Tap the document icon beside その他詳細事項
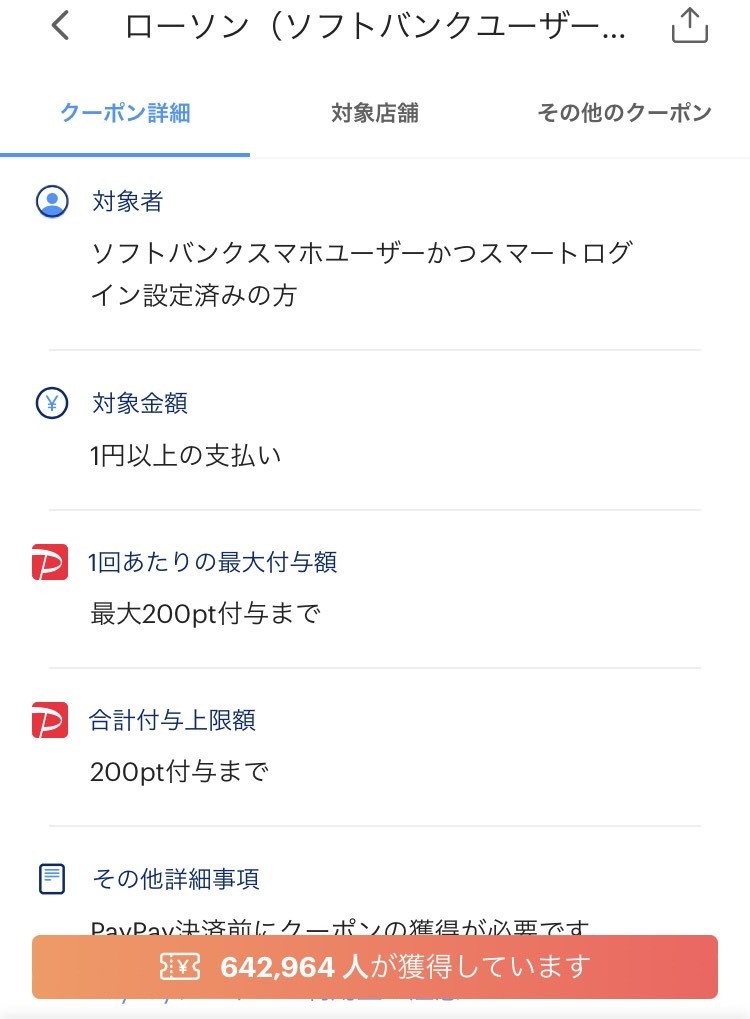 click(50, 878)
